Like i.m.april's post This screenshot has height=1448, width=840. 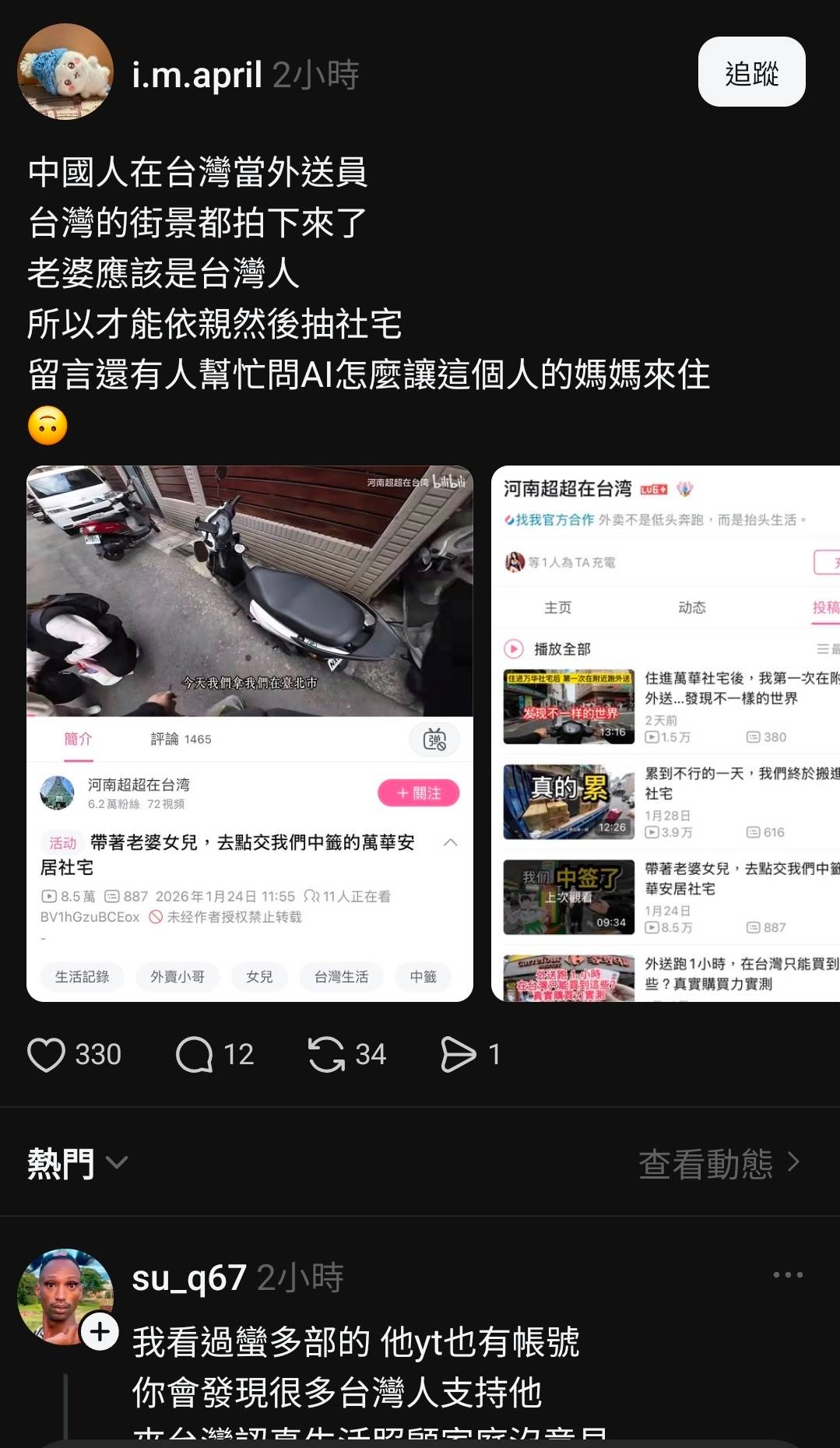[47, 1055]
